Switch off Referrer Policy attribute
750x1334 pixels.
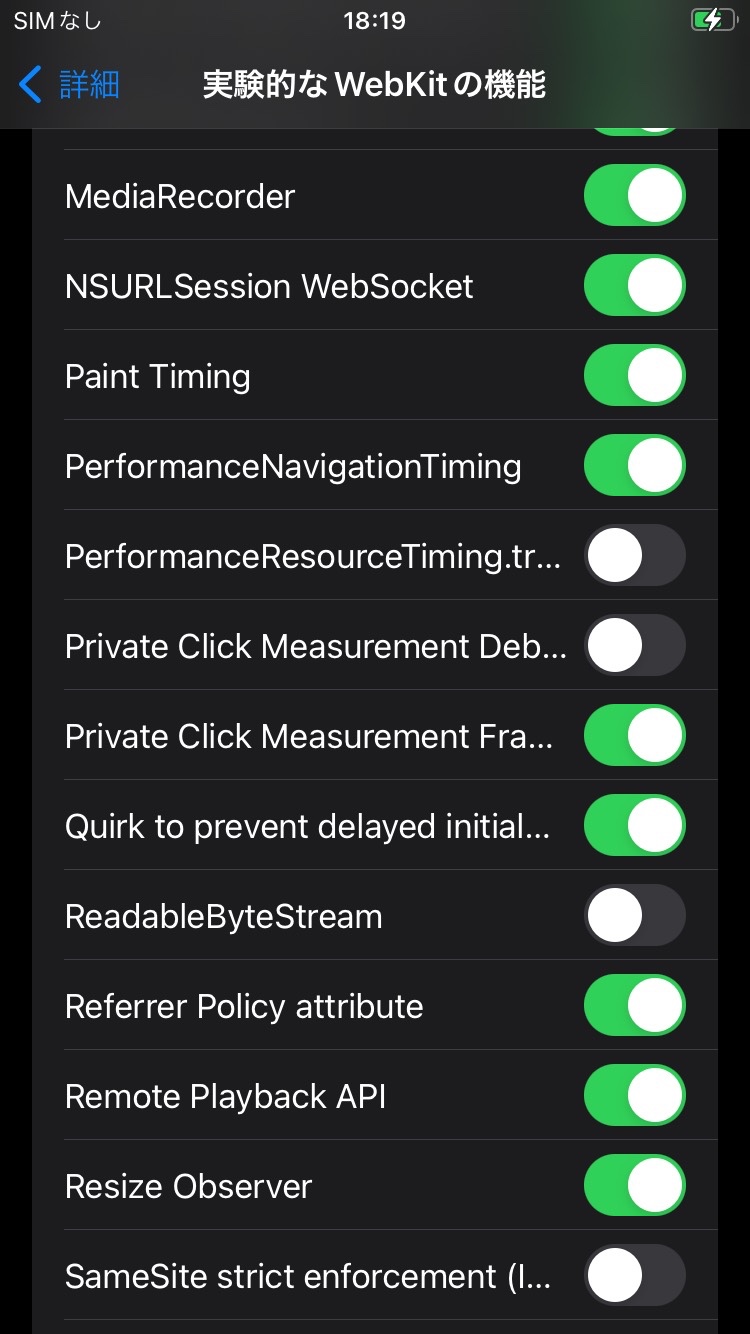(634, 1005)
